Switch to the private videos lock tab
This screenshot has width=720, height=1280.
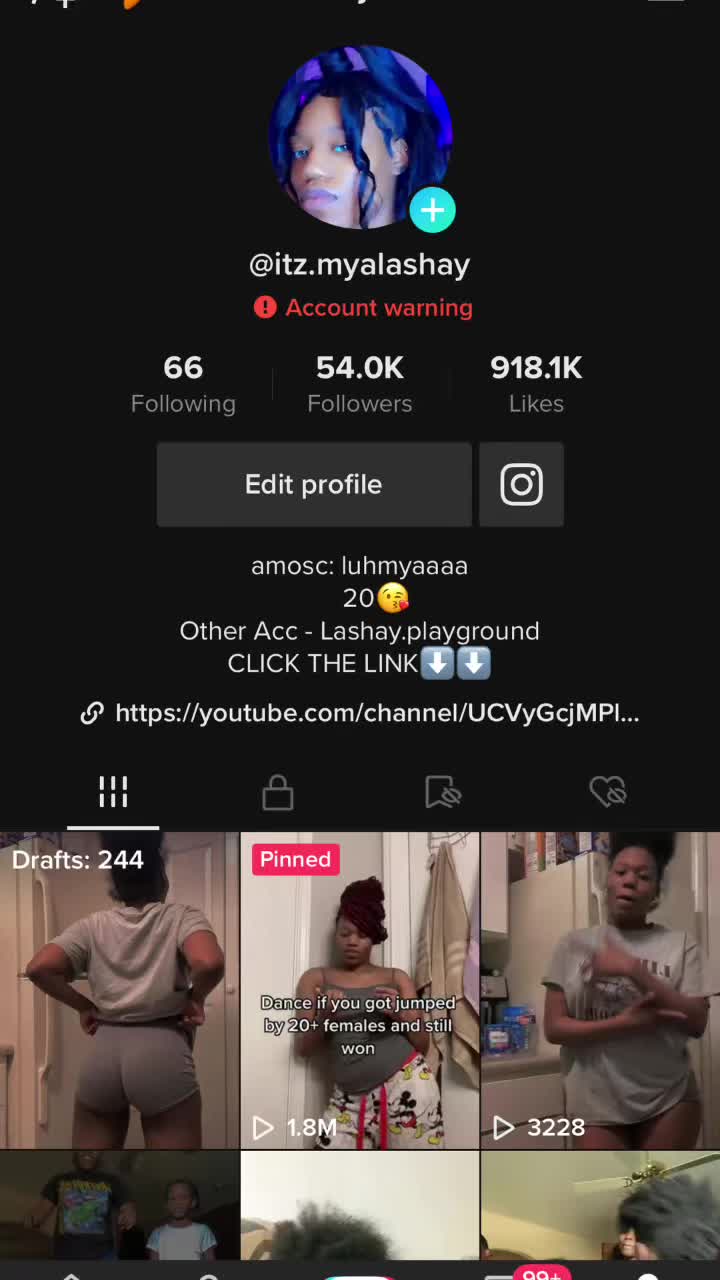[277, 793]
